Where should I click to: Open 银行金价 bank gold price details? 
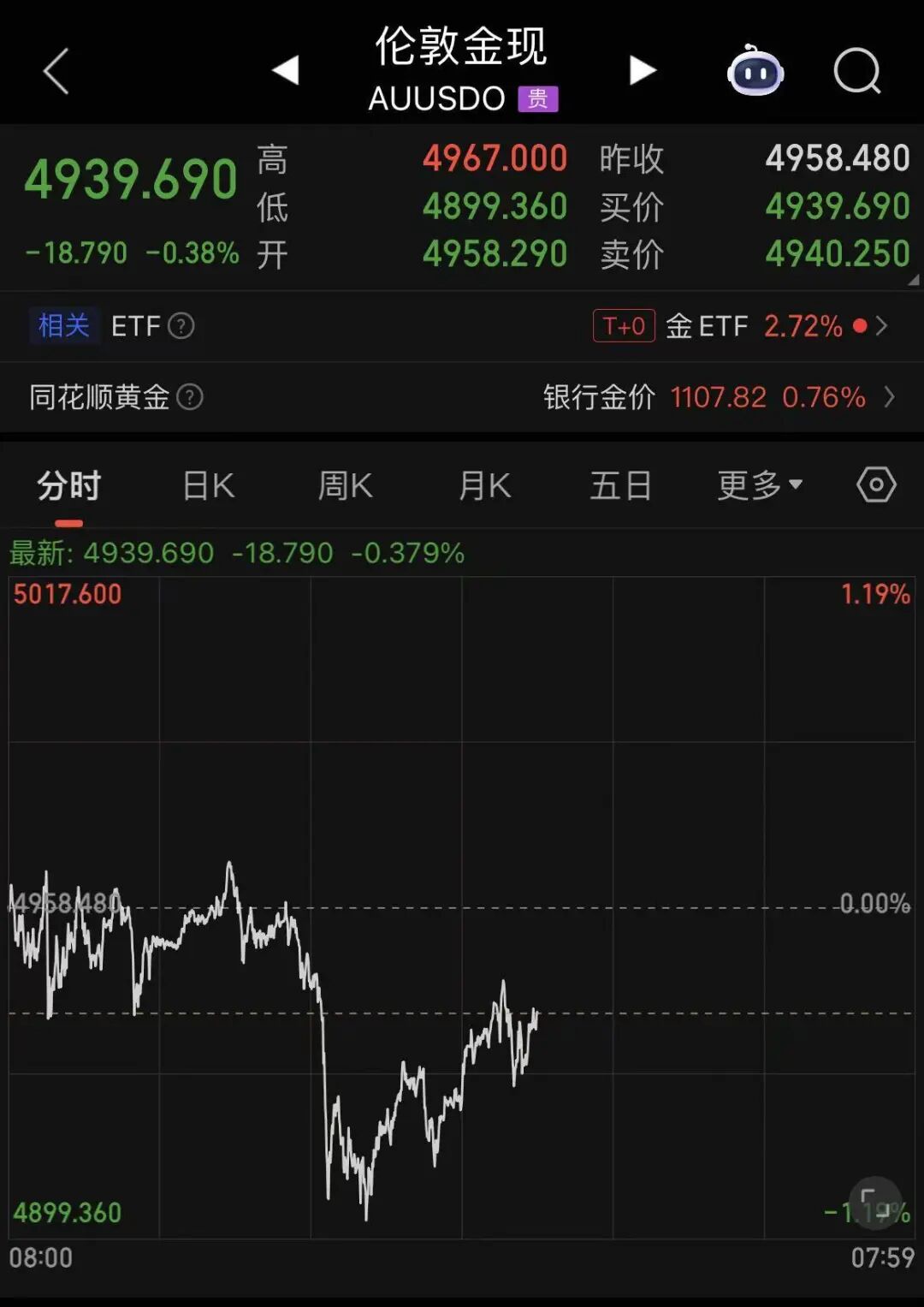(719, 397)
